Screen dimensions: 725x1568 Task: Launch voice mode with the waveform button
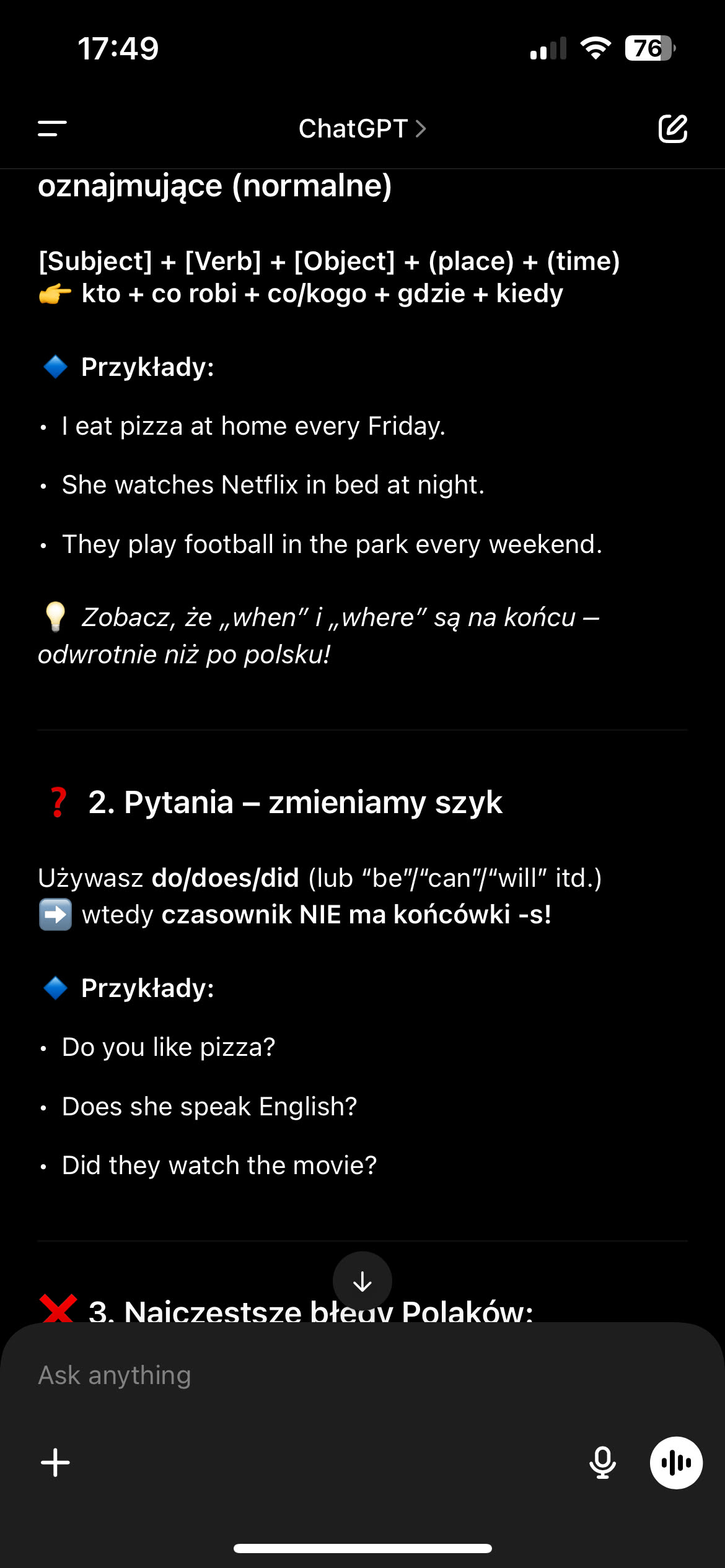coord(675,1463)
